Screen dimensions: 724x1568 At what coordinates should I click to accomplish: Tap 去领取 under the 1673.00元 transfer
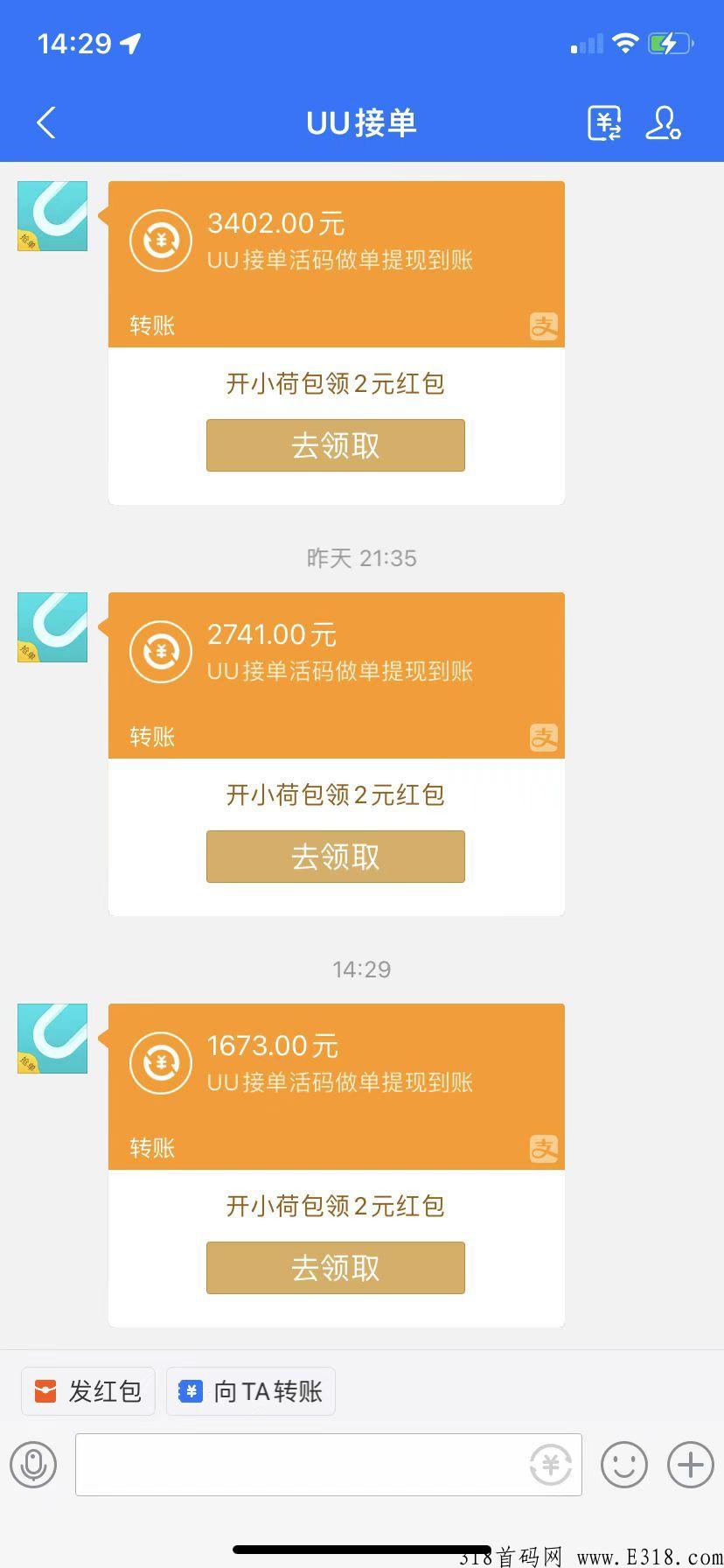tap(336, 1268)
